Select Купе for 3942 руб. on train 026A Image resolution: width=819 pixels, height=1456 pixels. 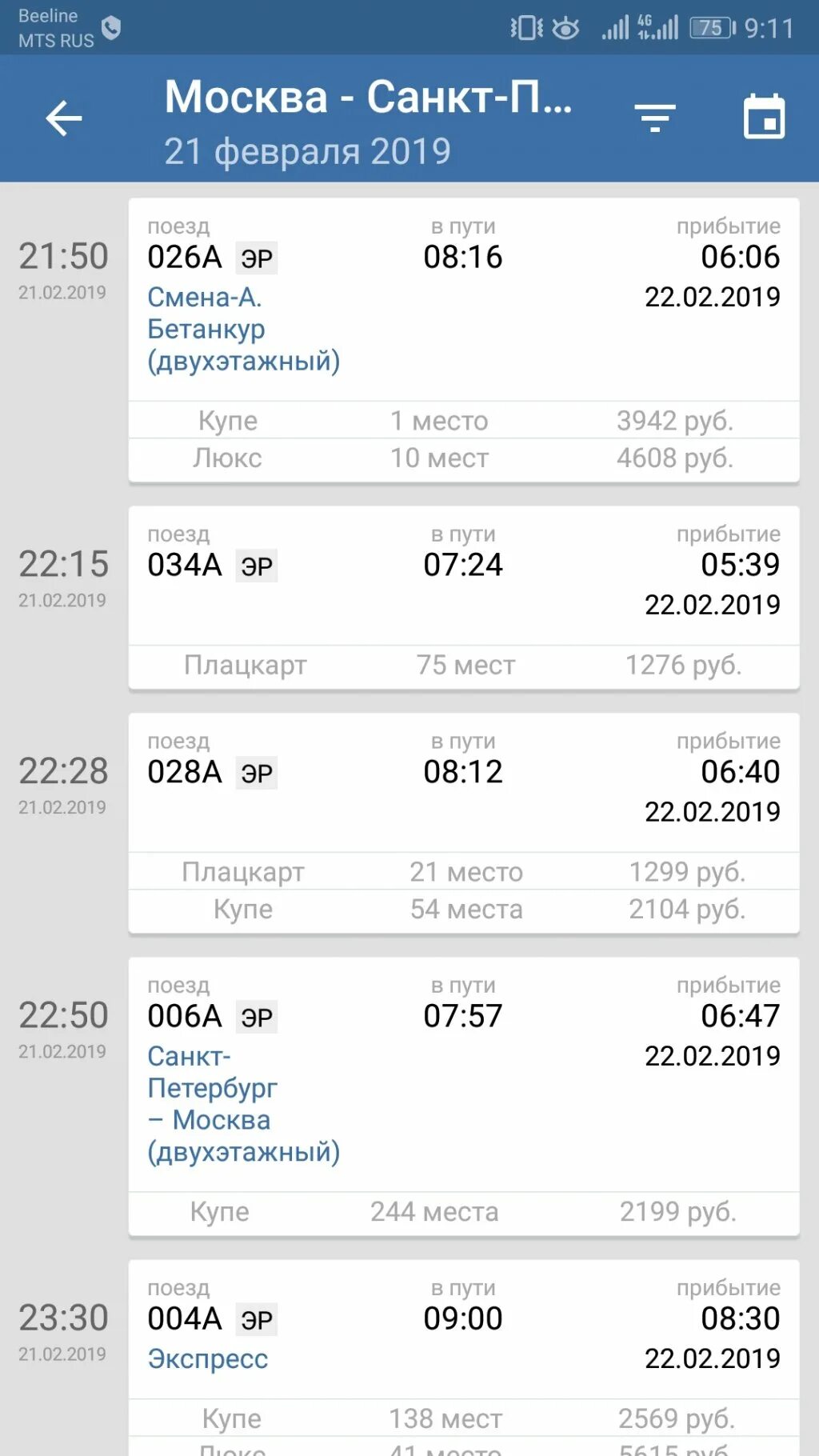pyautogui.click(x=464, y=421)
